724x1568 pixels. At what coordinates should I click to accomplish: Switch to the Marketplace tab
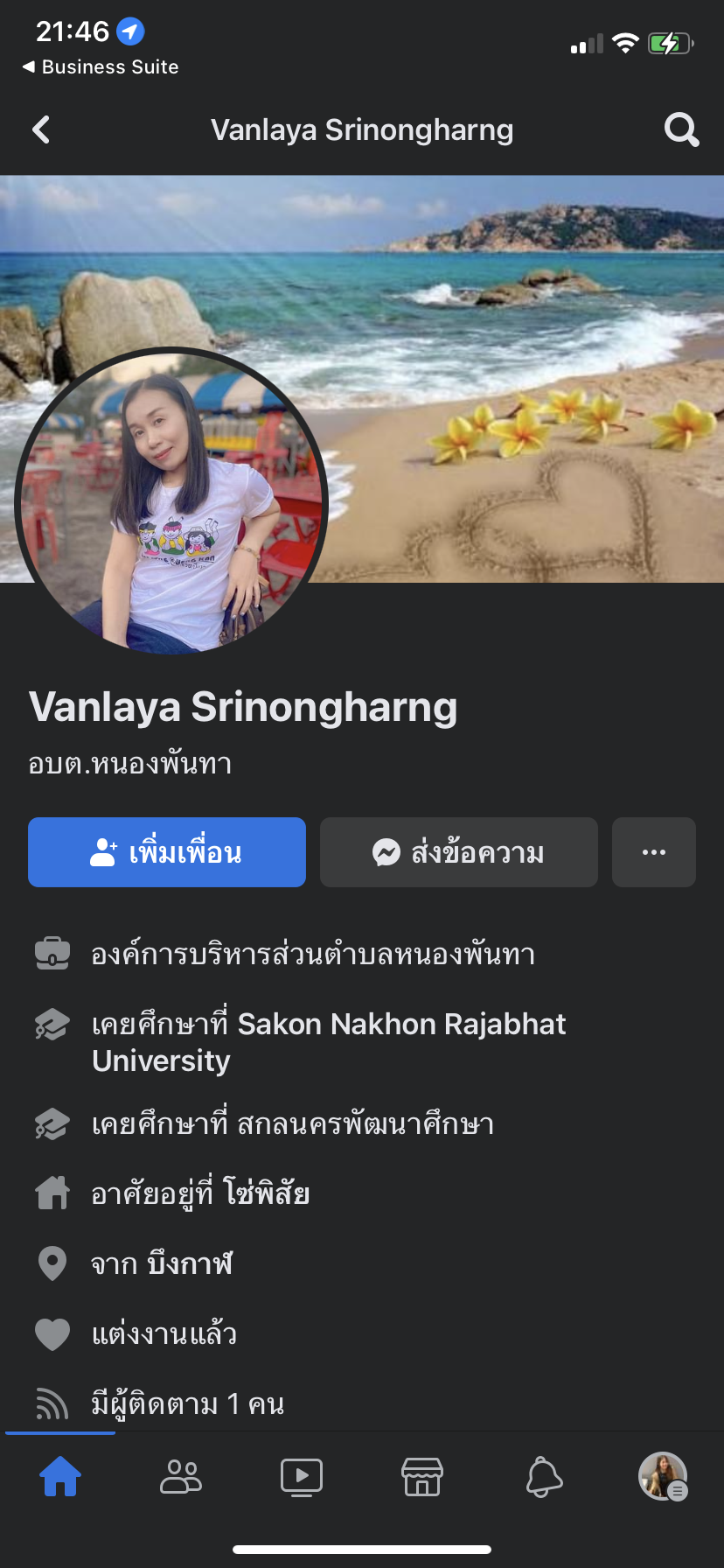click(x=422, y=1477)
